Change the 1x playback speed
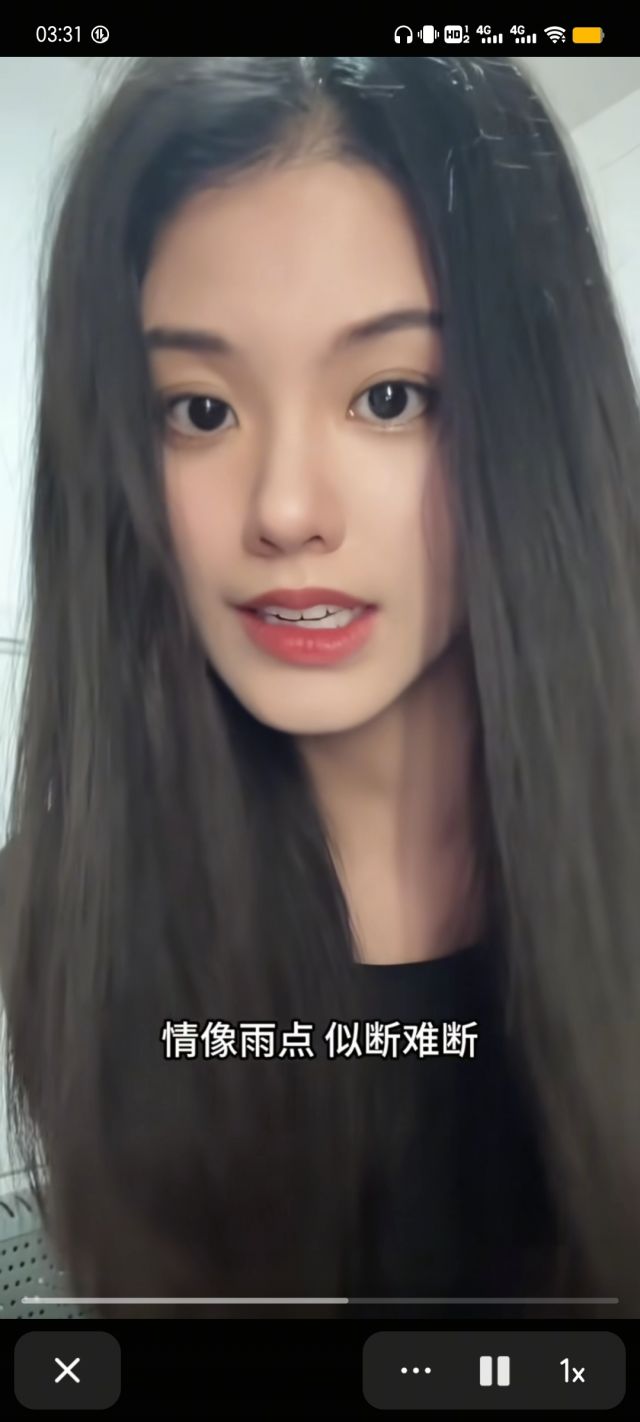The width and height of the screenshot is (640, 1422). point(572,1371)
